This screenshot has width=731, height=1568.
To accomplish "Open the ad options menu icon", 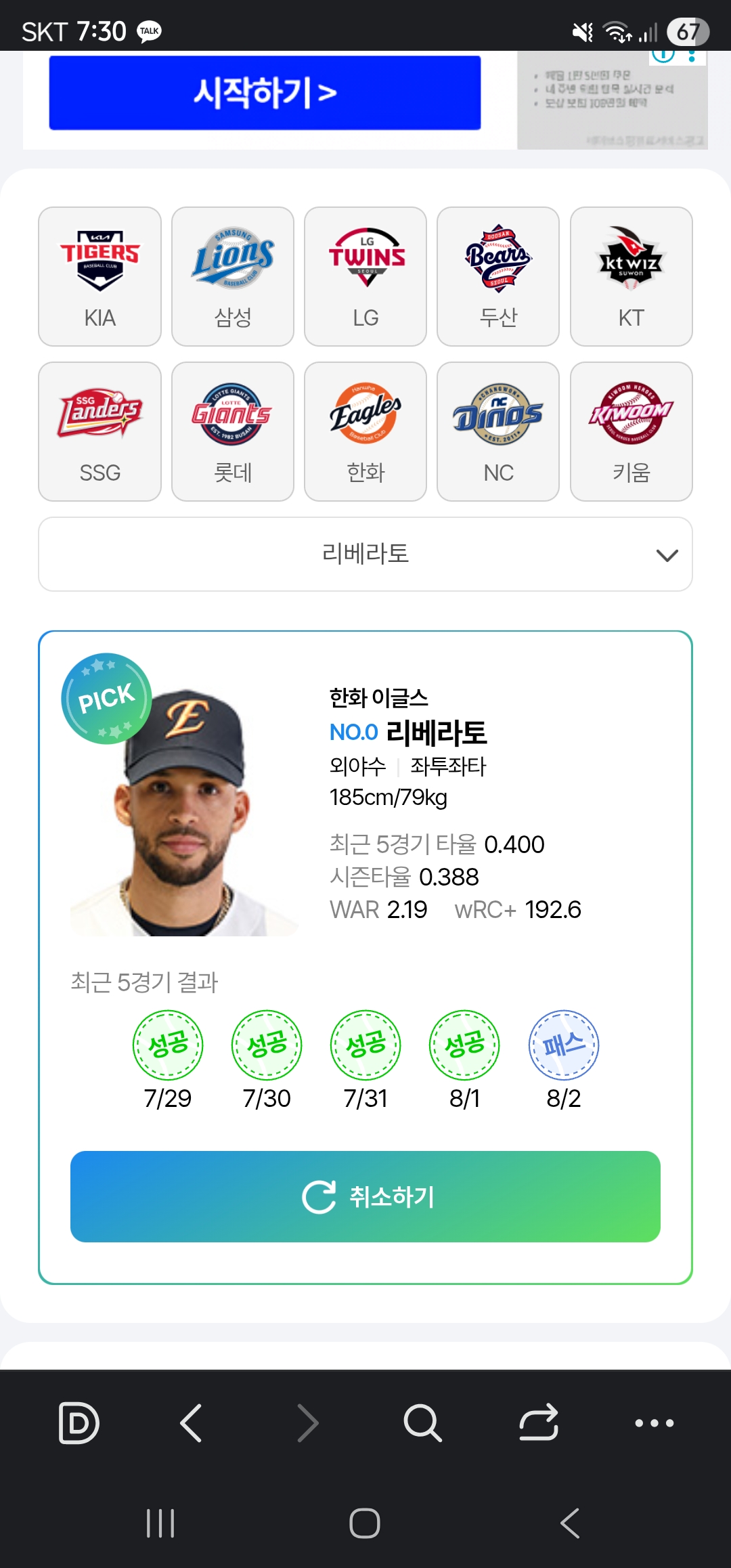I will click(692, 56).
